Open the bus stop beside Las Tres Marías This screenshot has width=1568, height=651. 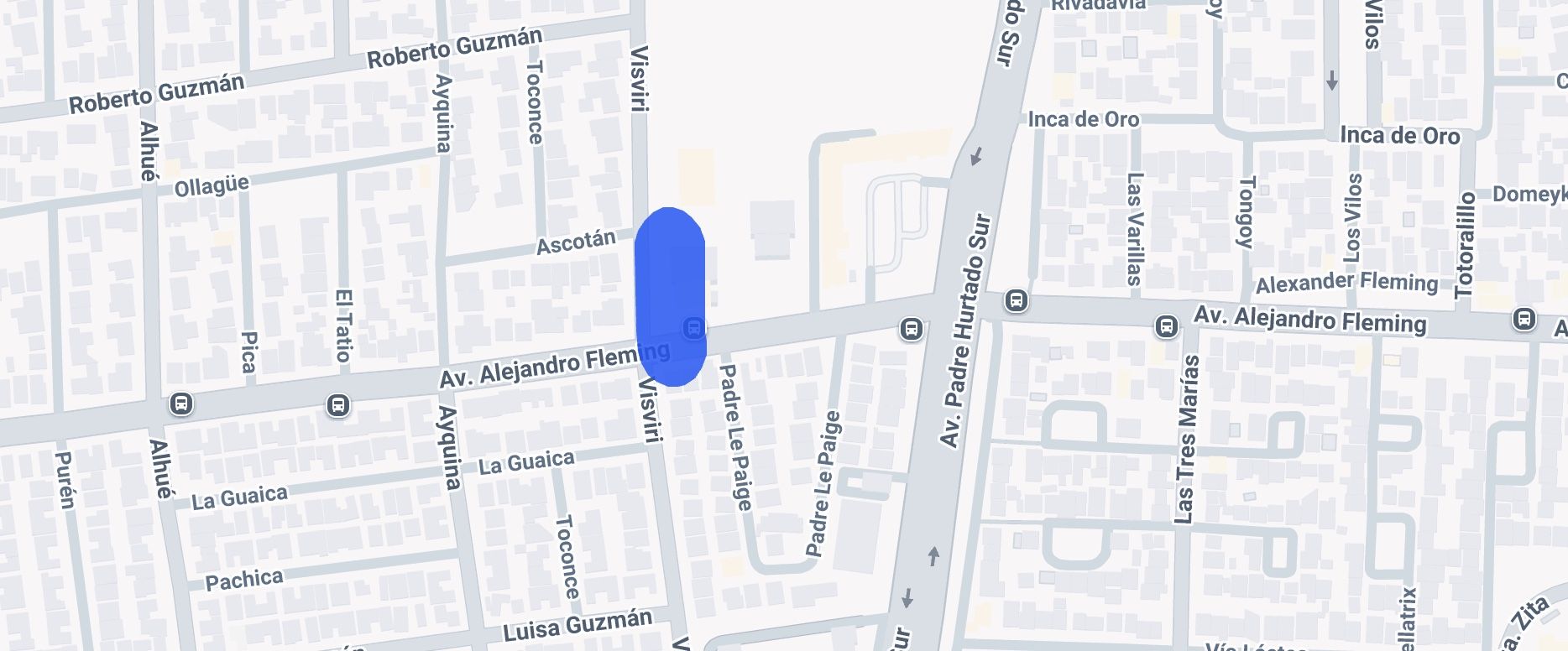(1166, 326)
